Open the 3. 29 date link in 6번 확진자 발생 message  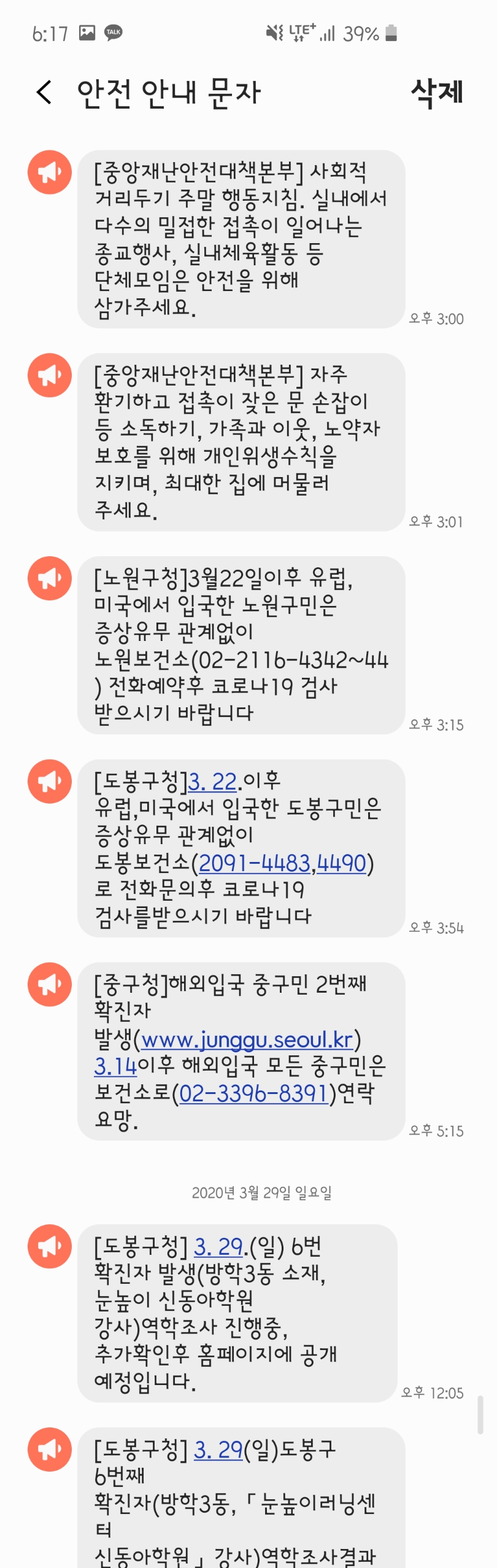pyautogui.click(x=218, y=1247)
